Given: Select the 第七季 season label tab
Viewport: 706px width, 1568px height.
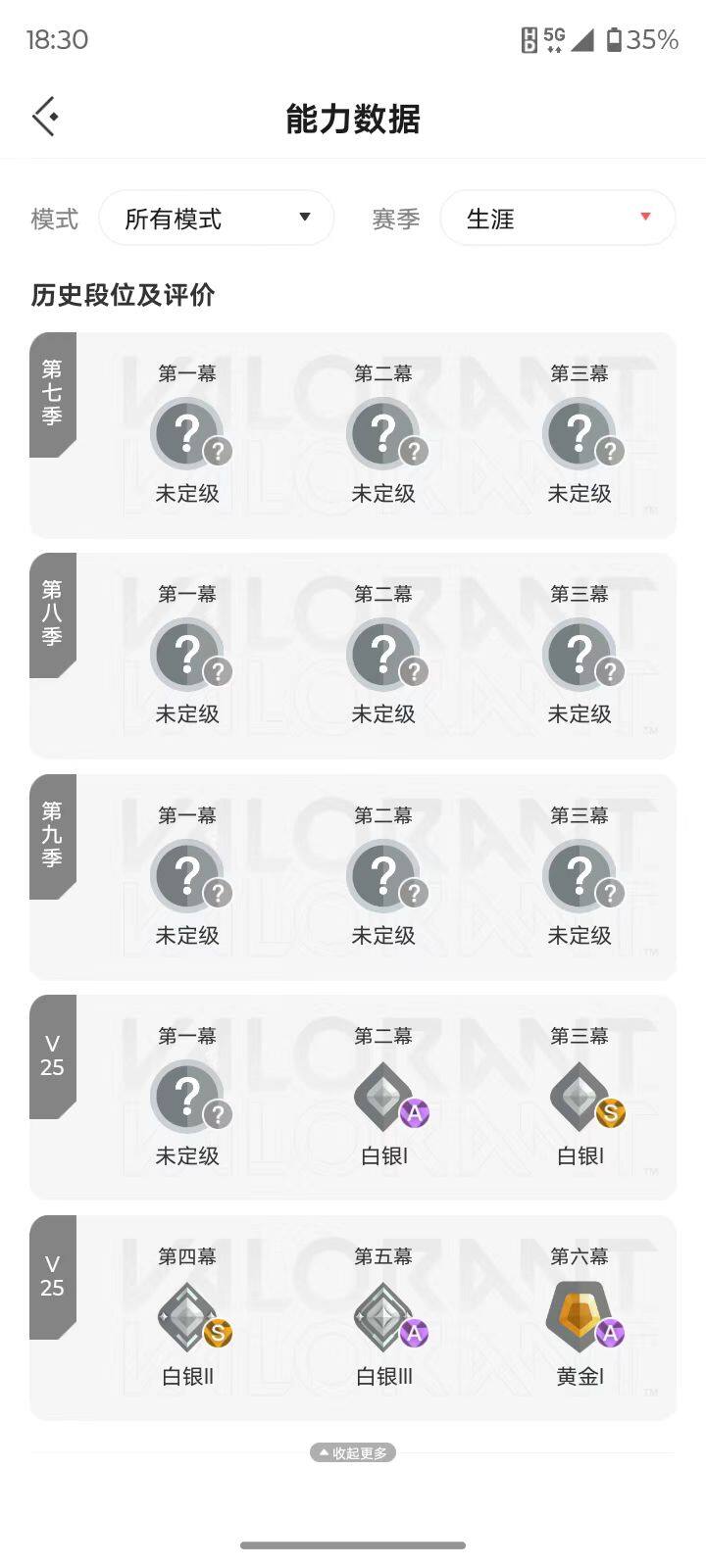Looking at the screenshot, I should (51, 393).
